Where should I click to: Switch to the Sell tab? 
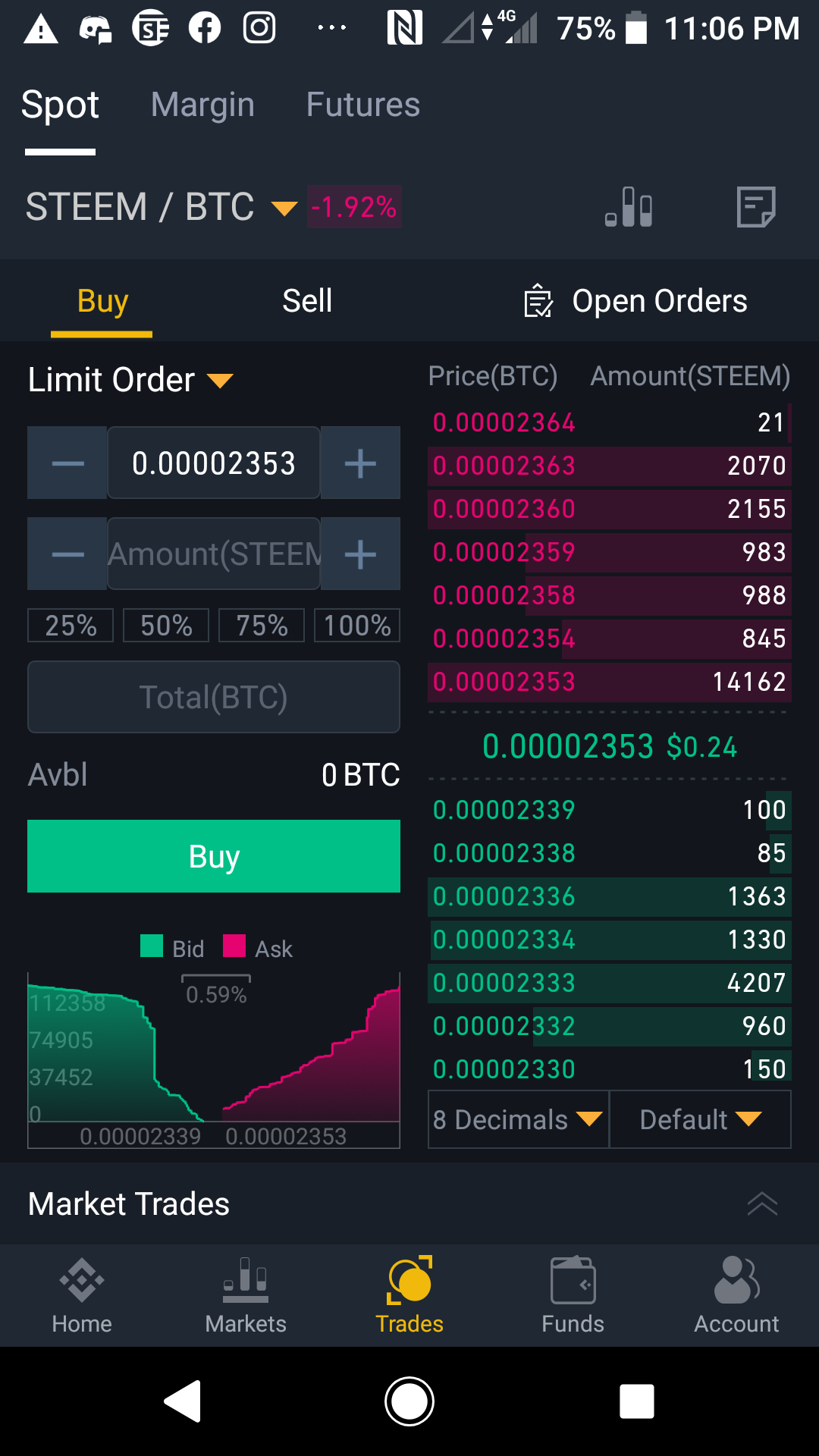tap(307, 301)
